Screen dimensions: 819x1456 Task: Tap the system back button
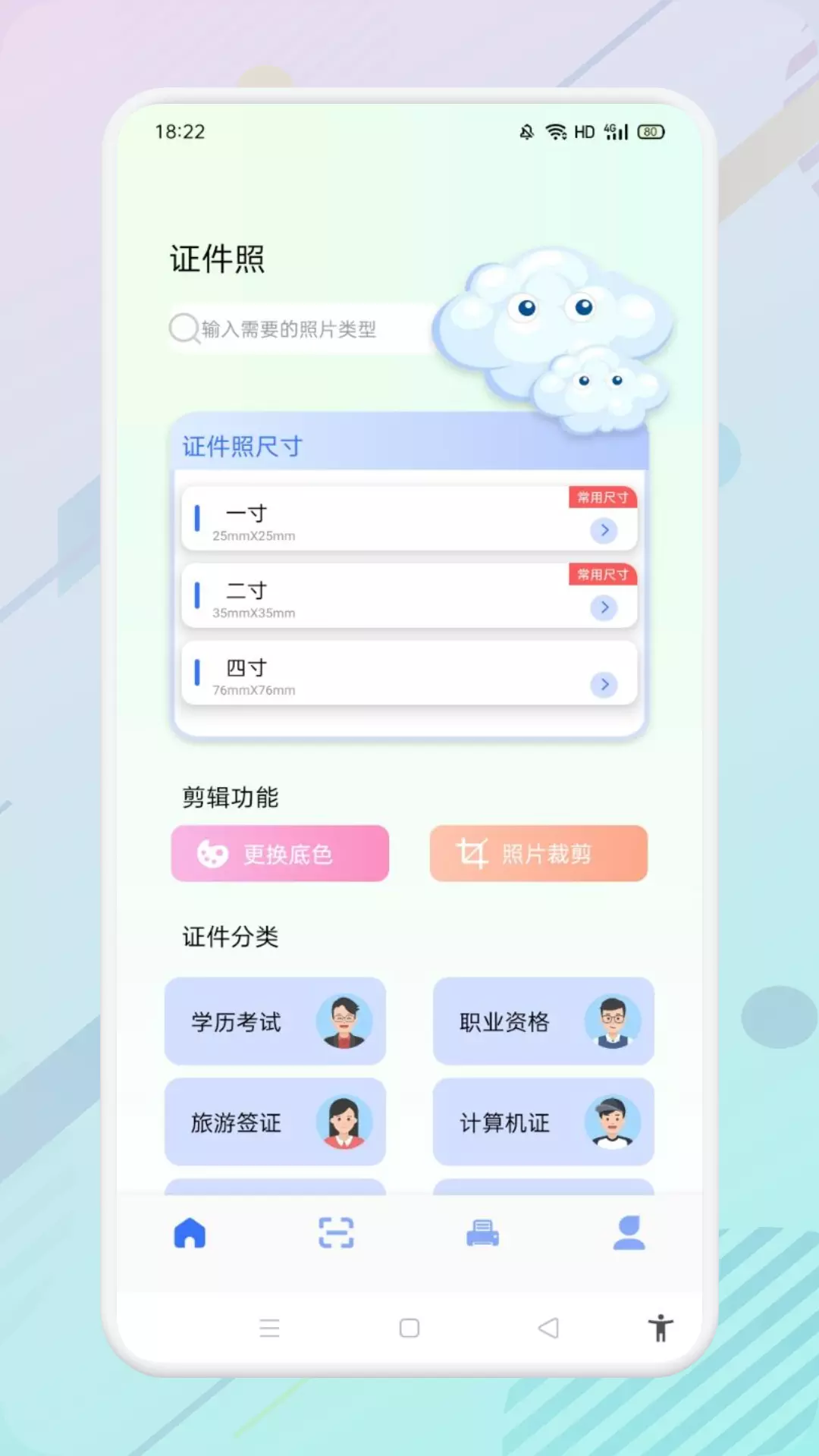[548, 1328]
